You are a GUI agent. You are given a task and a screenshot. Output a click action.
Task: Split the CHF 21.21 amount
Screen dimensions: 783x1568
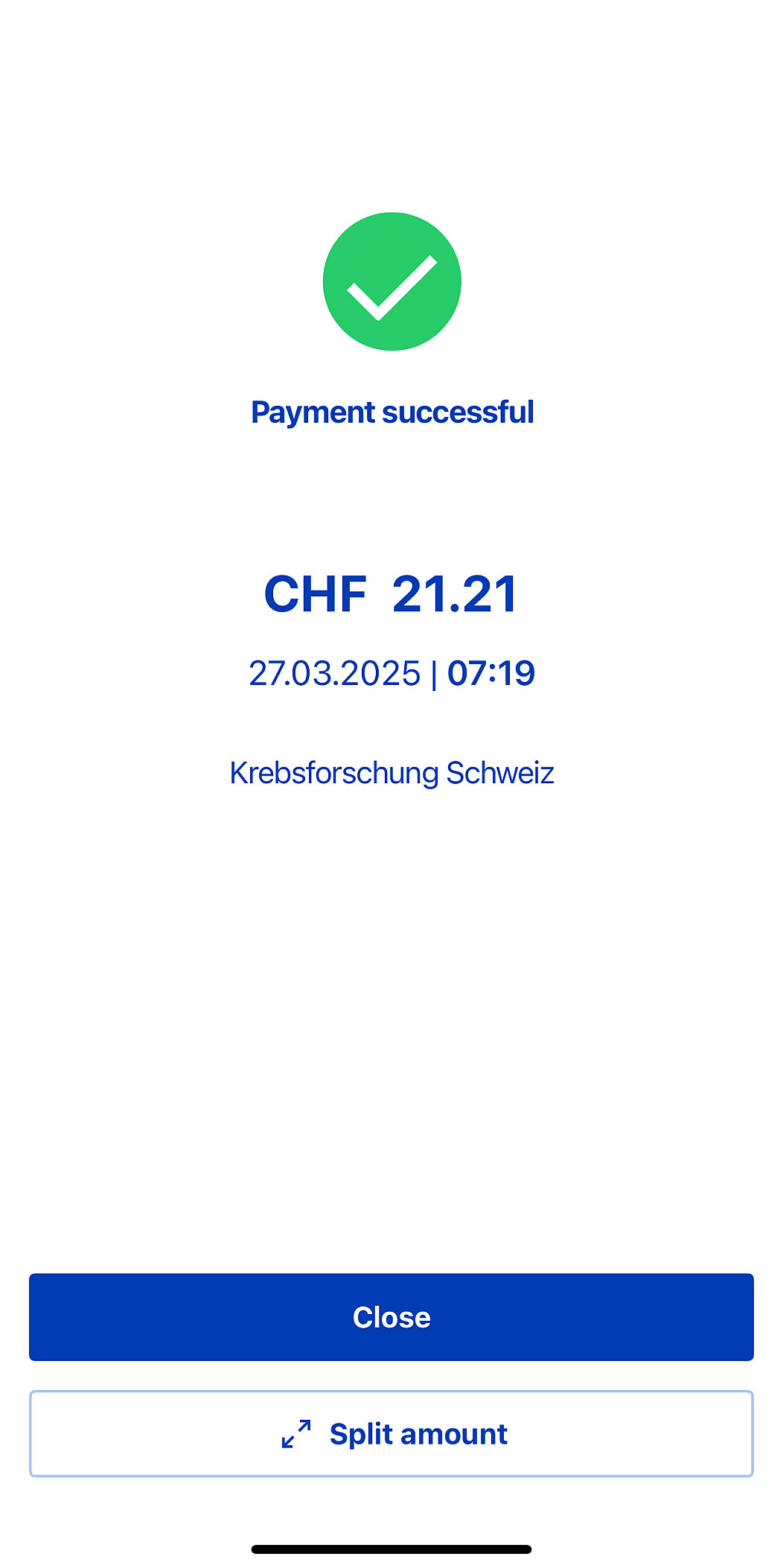pos(391,1433)
